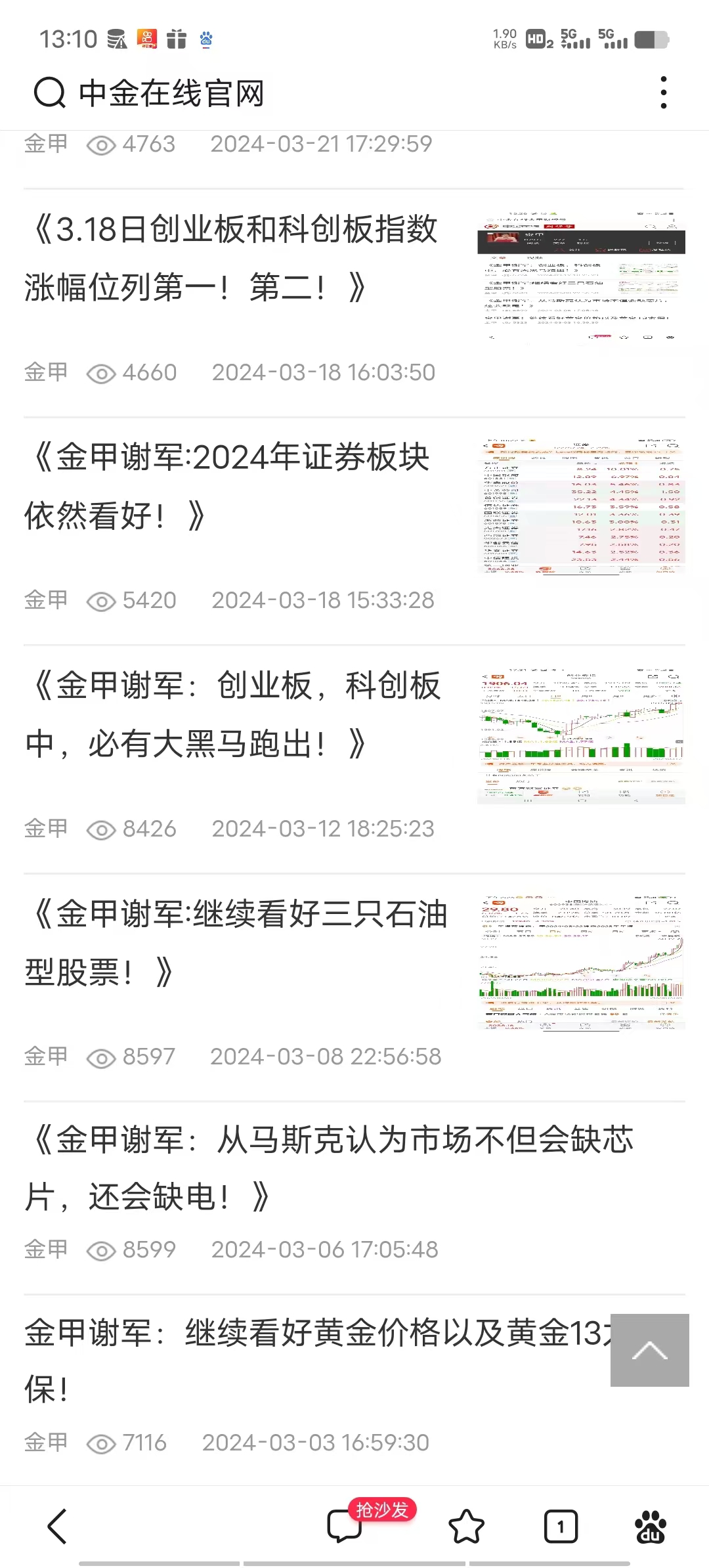The width and height of the screenshot is (709, 1568).
Task: Jump back to top with the up arrow
Action: point(649,1350)
